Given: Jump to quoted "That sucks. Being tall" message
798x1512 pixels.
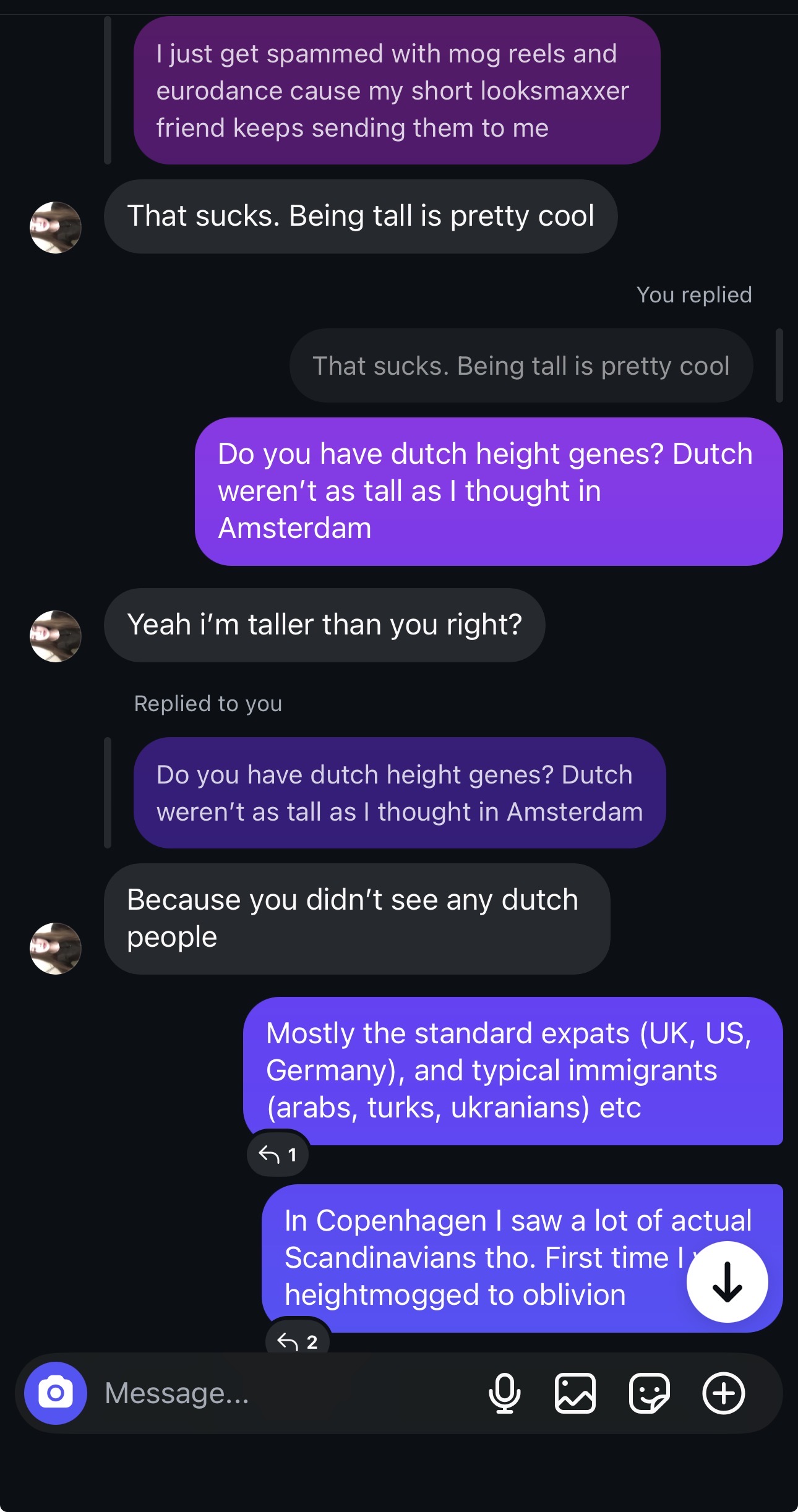Looking at the screenshot, I should click(x=521, y=366).
